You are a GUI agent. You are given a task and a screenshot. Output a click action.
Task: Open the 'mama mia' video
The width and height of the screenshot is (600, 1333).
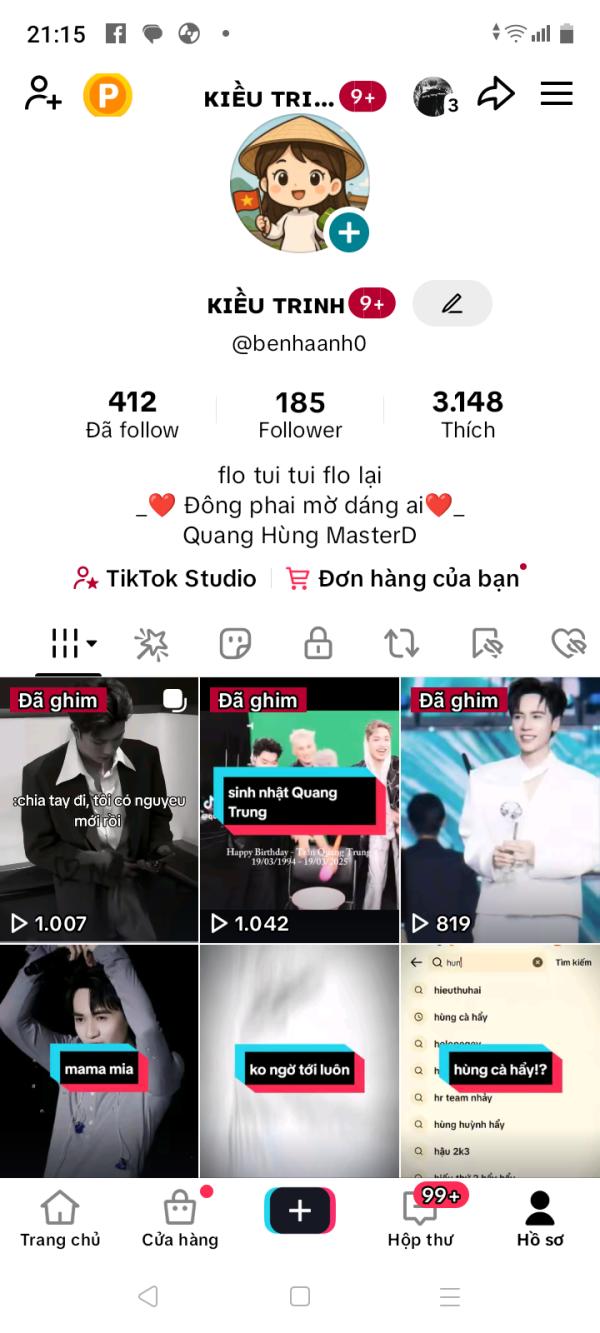click(x=99, y=1062)
